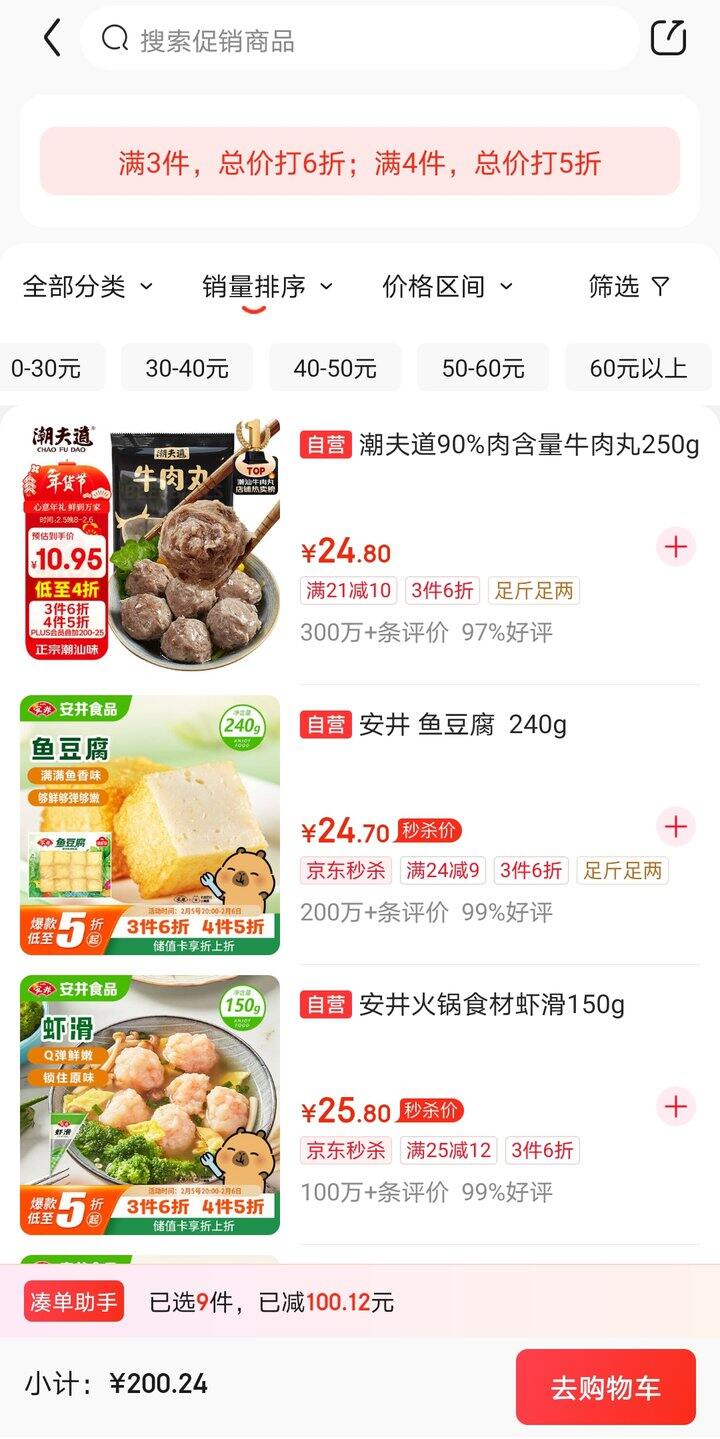Screen dimensions: 720x1439
Task: Go back using the top-left arrow
Action: point(52,39)
